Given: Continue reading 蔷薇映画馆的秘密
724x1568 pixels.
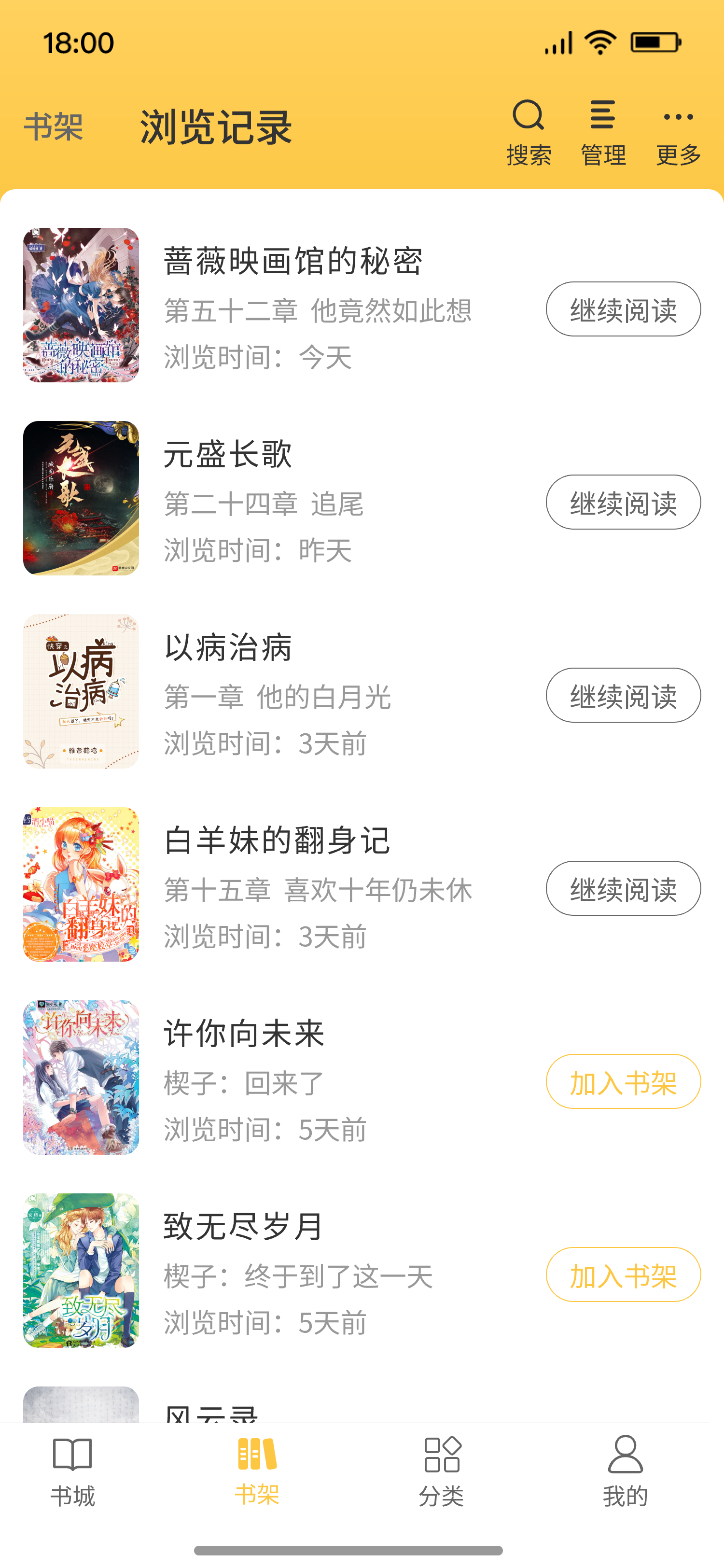Looking at the screenshot, I should click(x=623, y=309).
